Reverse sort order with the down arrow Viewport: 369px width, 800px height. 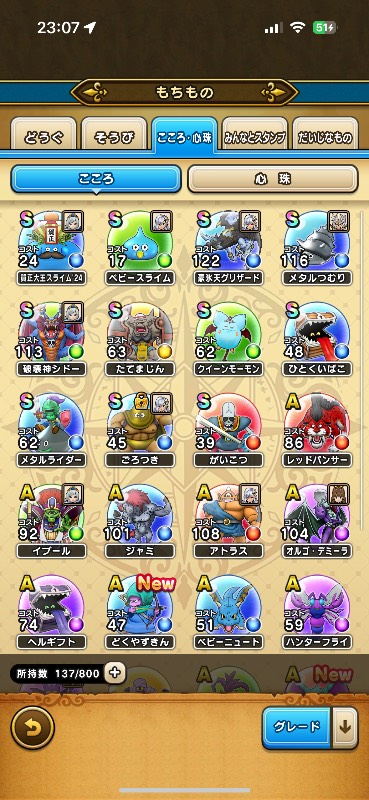346,727
